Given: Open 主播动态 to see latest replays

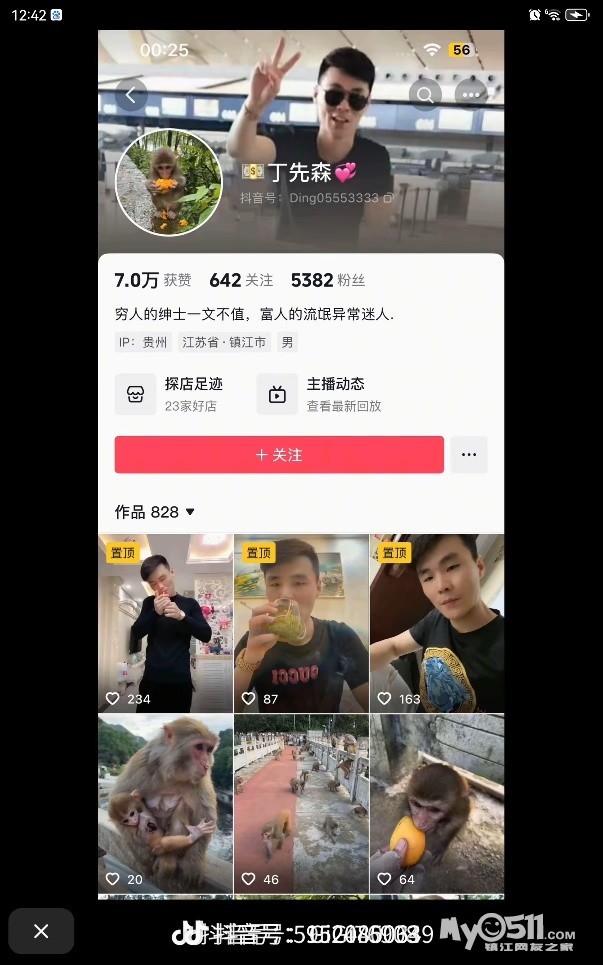Looking at the screenshot, I should pos(320,394).
